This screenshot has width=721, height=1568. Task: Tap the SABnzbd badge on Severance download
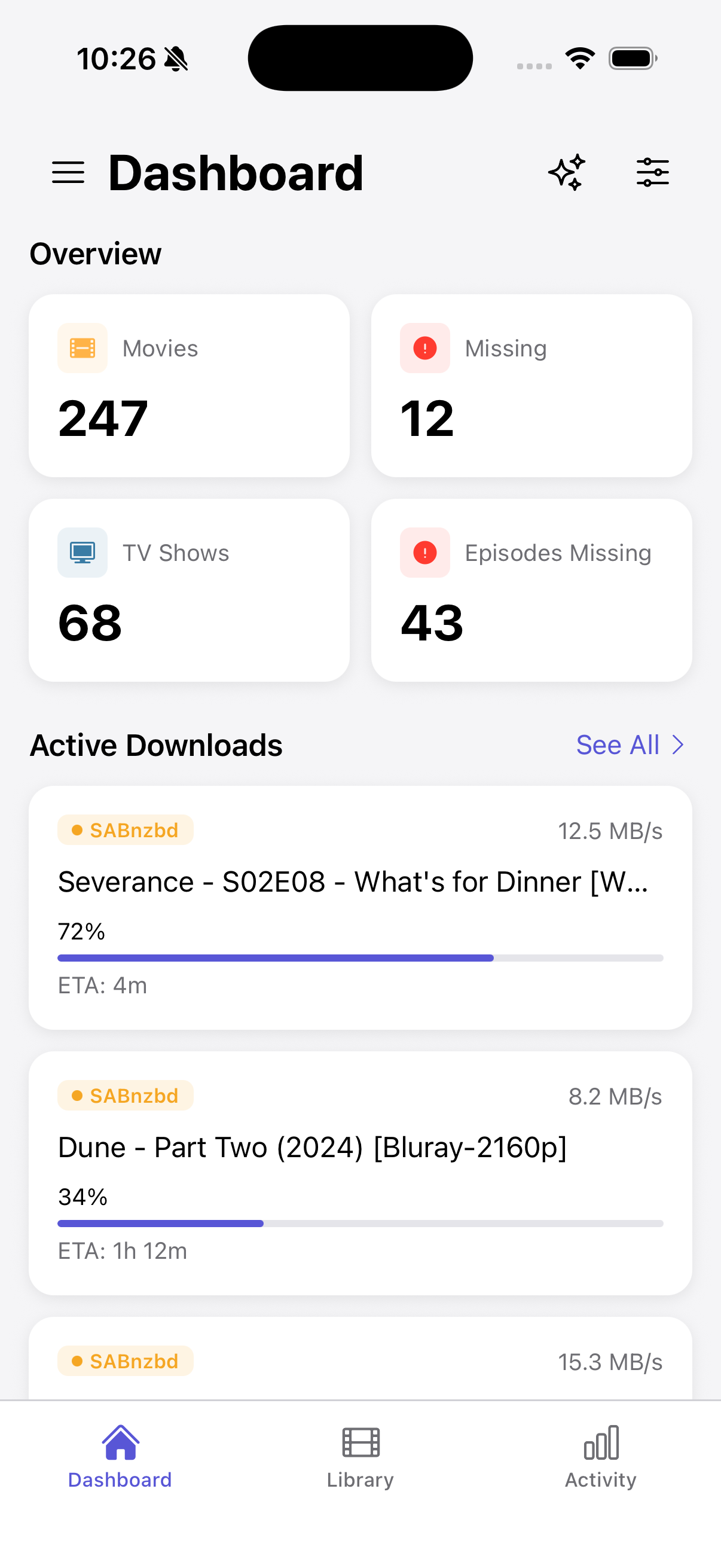125,829
